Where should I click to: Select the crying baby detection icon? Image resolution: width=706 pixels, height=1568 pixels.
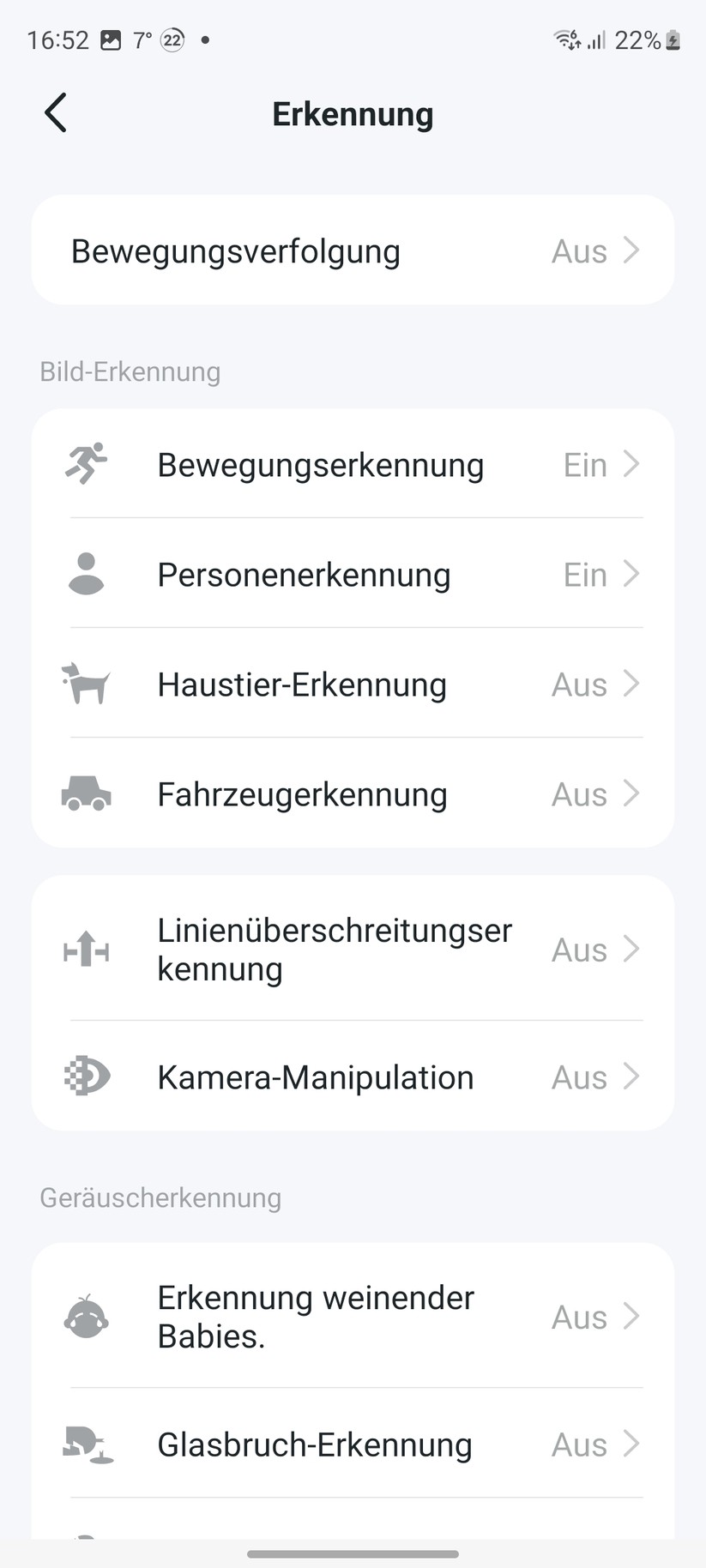click(87, 1318)
